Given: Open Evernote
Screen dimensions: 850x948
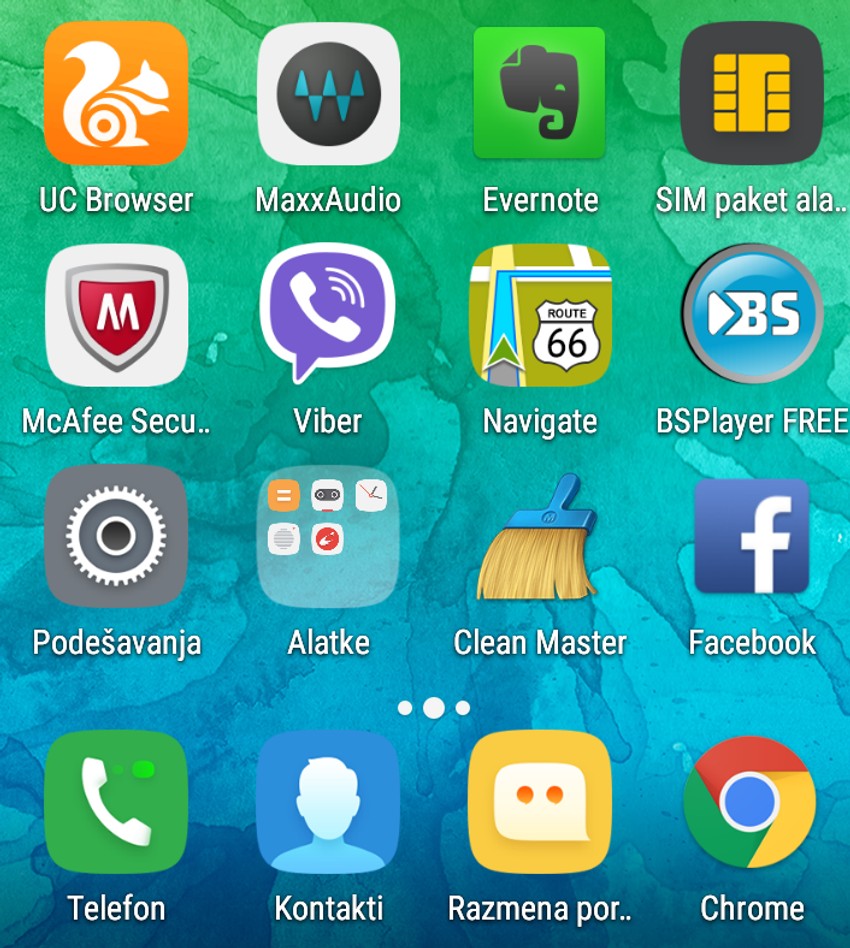Looking at the screenshot, I should coord(540,93).
